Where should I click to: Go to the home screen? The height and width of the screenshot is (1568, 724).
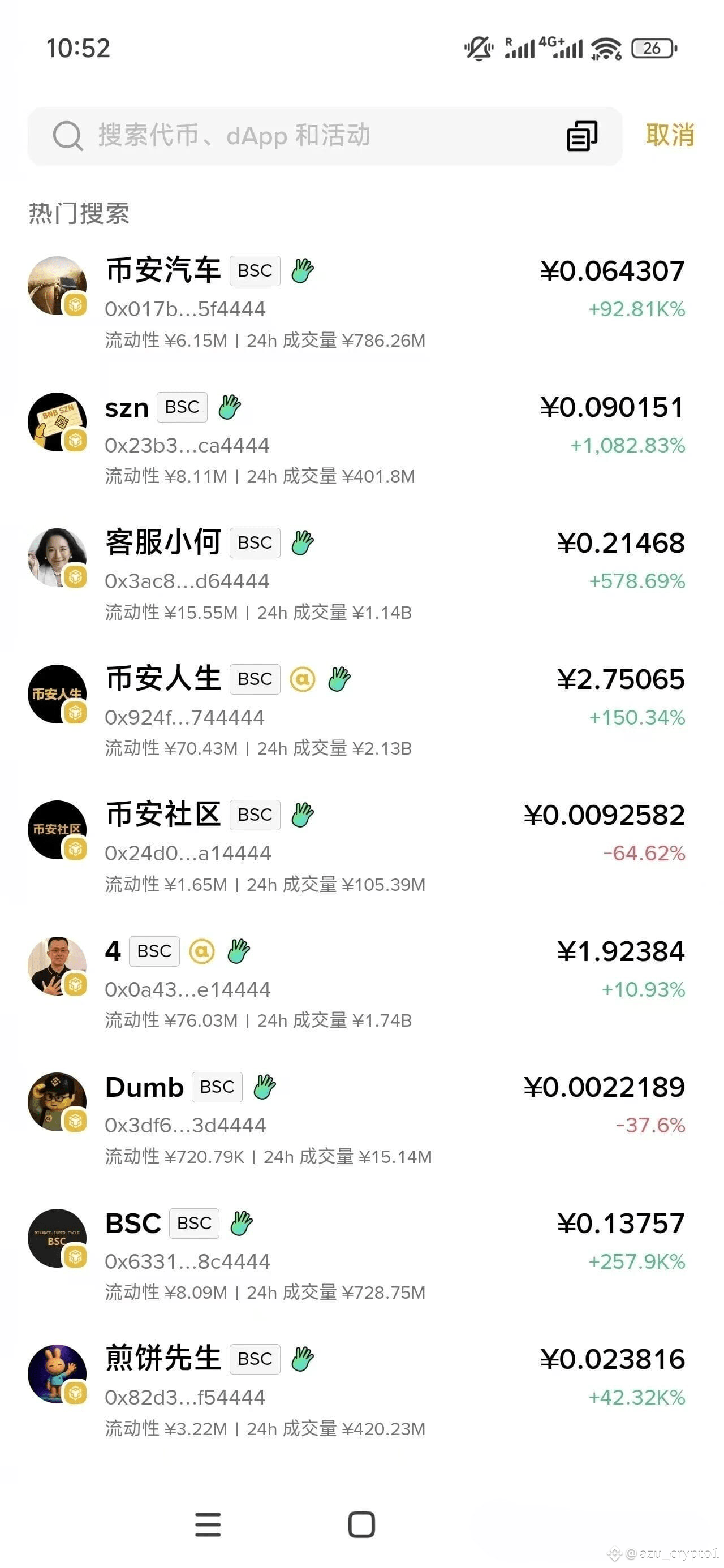point(361,1524)
